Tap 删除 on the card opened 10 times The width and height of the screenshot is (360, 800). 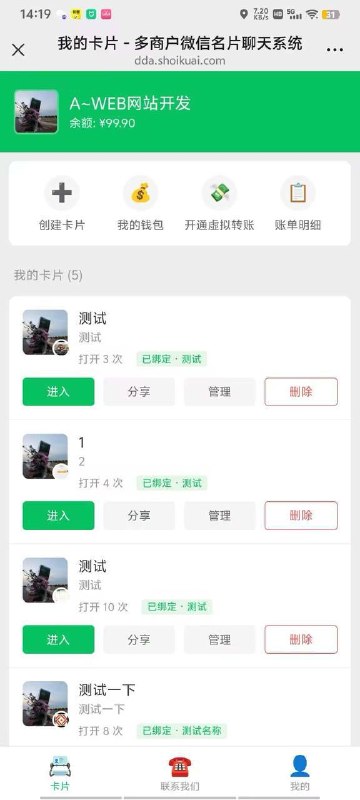[301, 639]
